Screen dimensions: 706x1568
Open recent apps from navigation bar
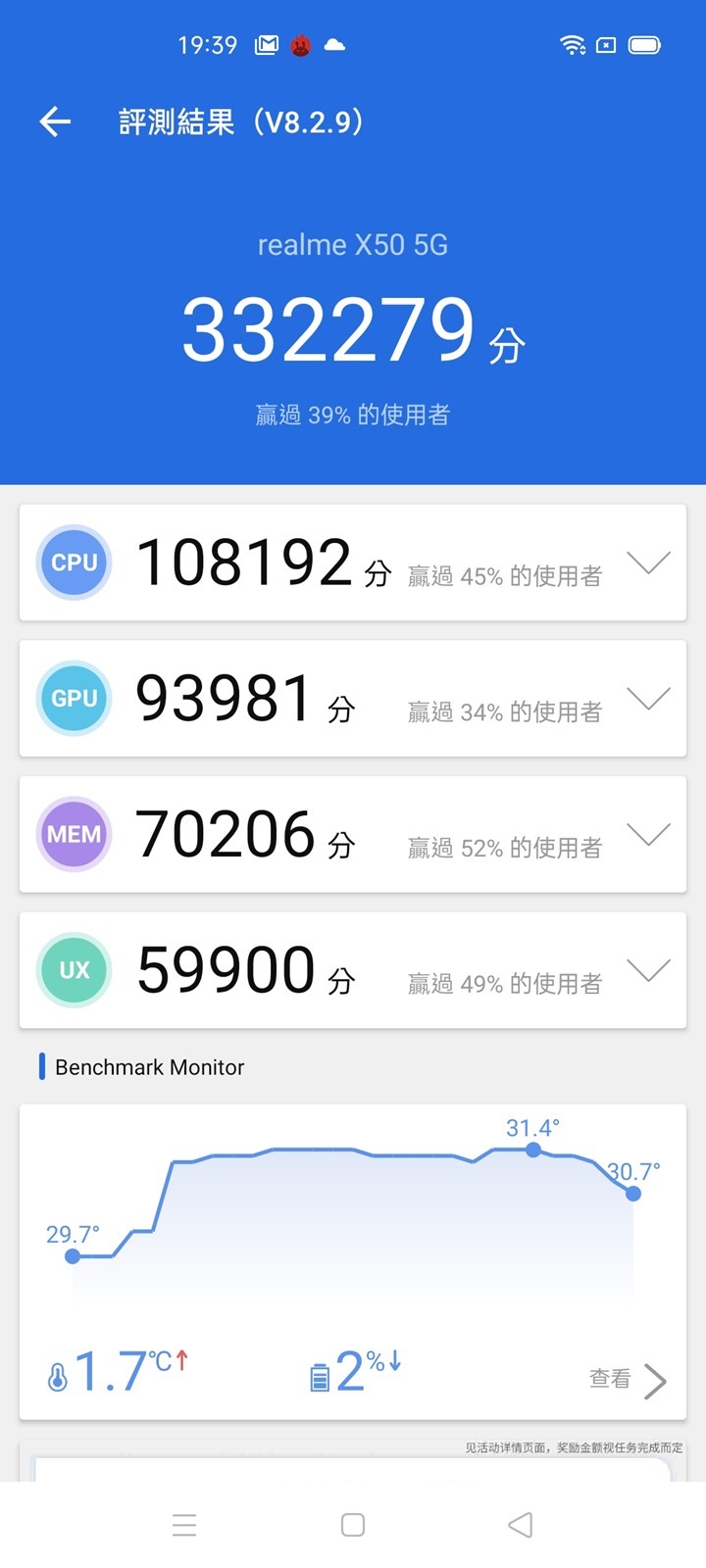pyautogui.click(x=184, y=1525)
